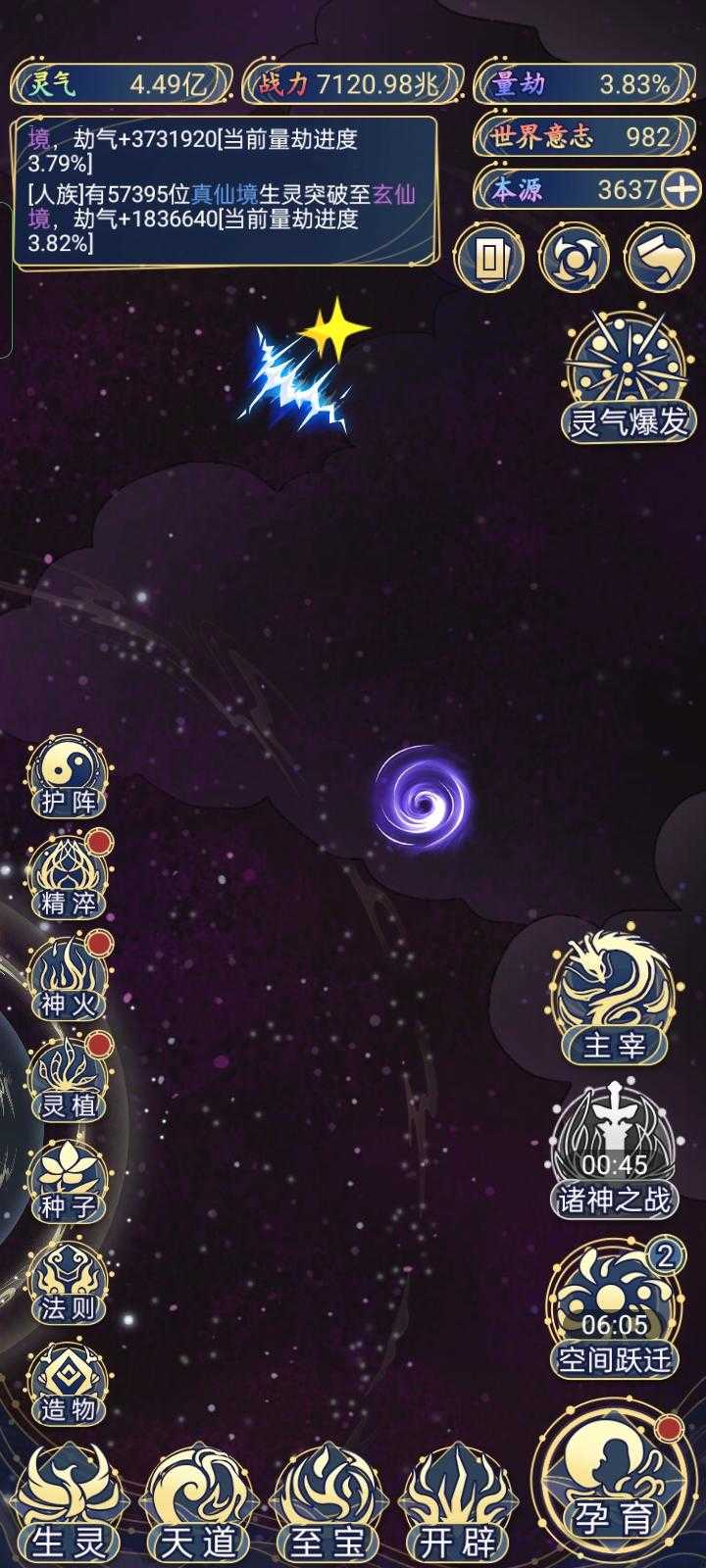Switch to the 至宝 tab
Screen dimensions: 706x1568
(x=327, y=1506)
